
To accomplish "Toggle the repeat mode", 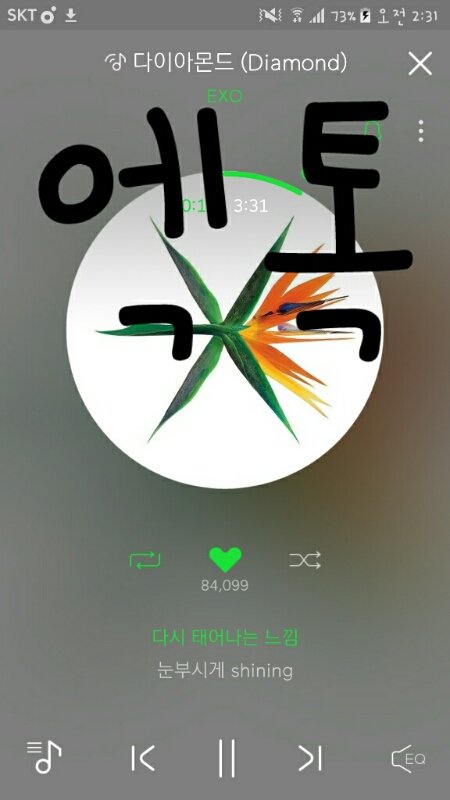I will pyautogui.click(x=145, y=561).
